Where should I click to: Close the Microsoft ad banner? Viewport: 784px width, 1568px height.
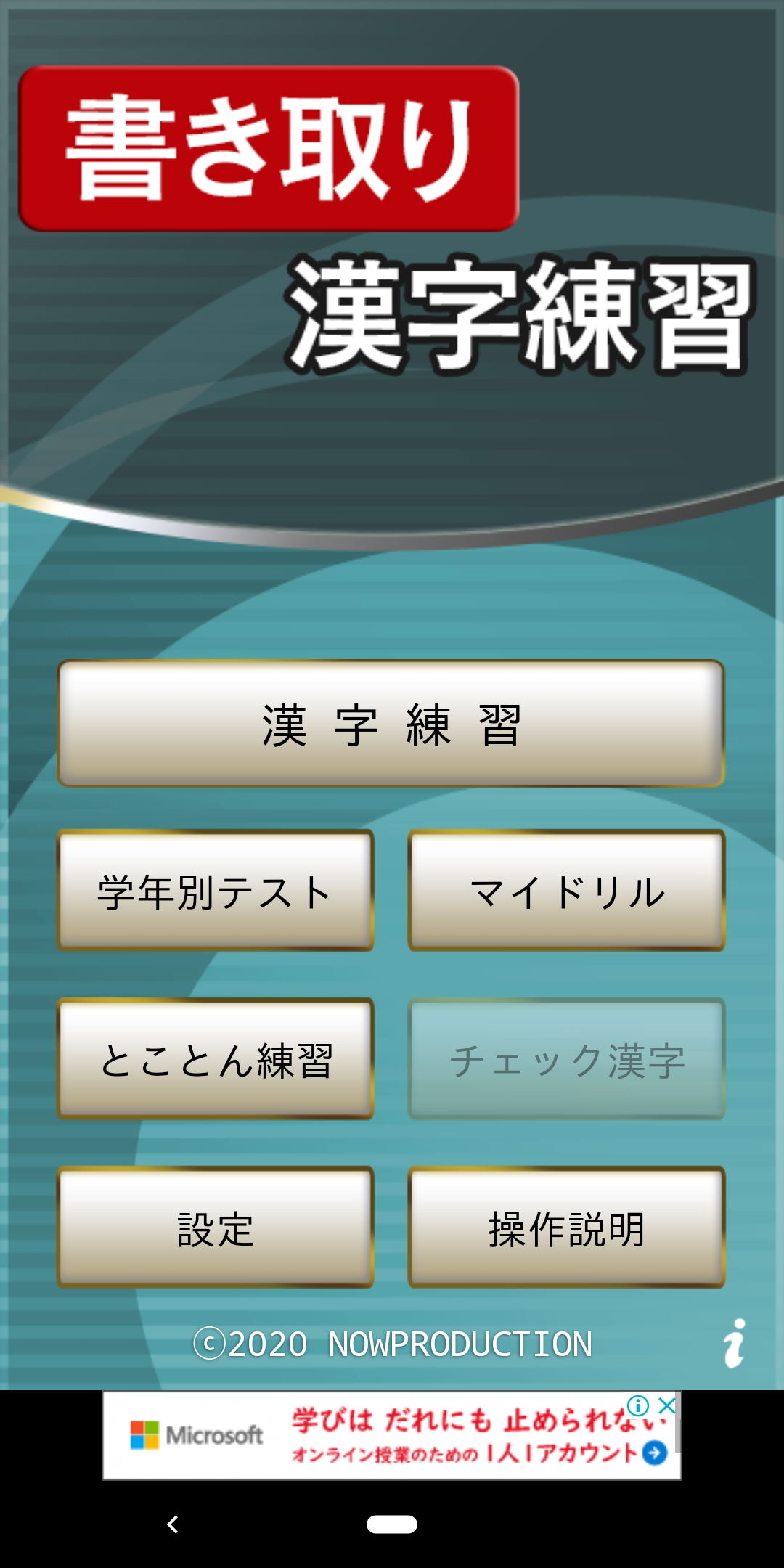667,1405
